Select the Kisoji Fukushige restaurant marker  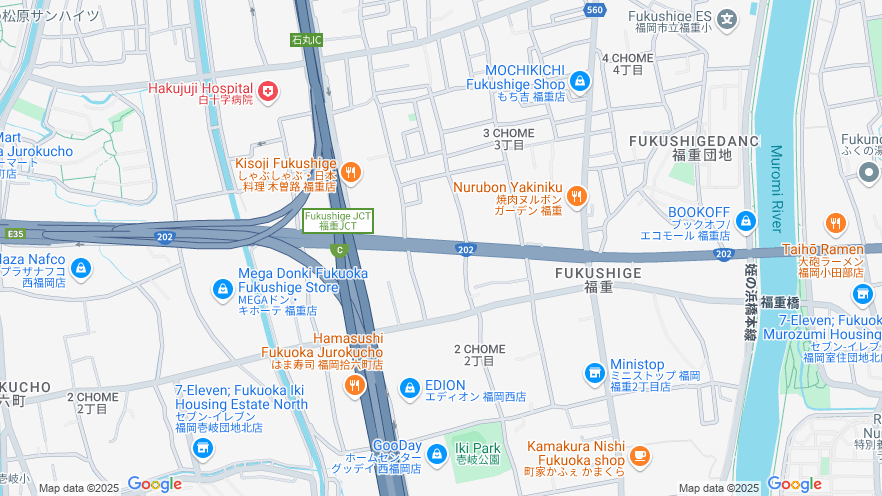(x=349, y=172)
